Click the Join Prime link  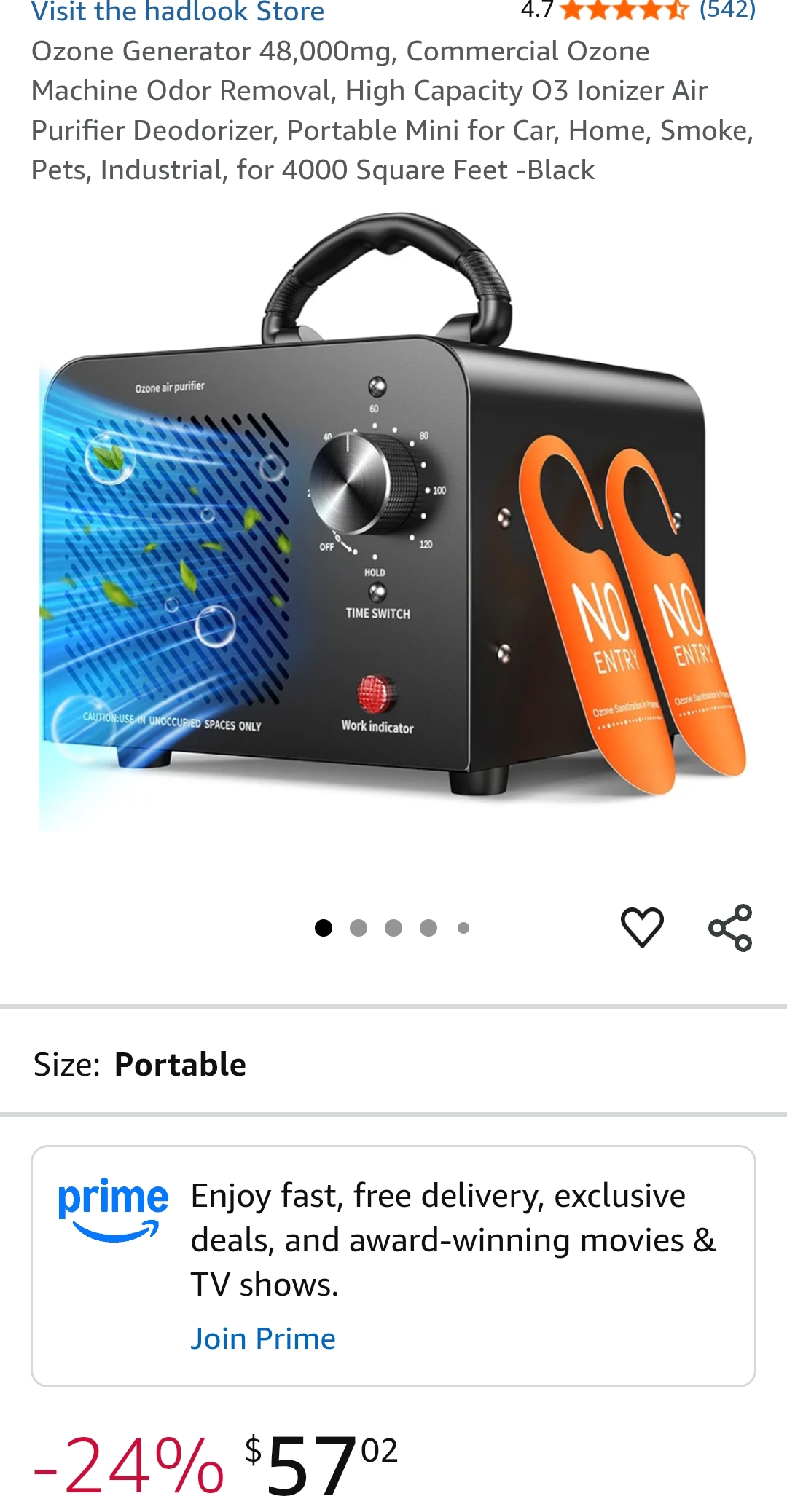click(x=264, y=1338)
